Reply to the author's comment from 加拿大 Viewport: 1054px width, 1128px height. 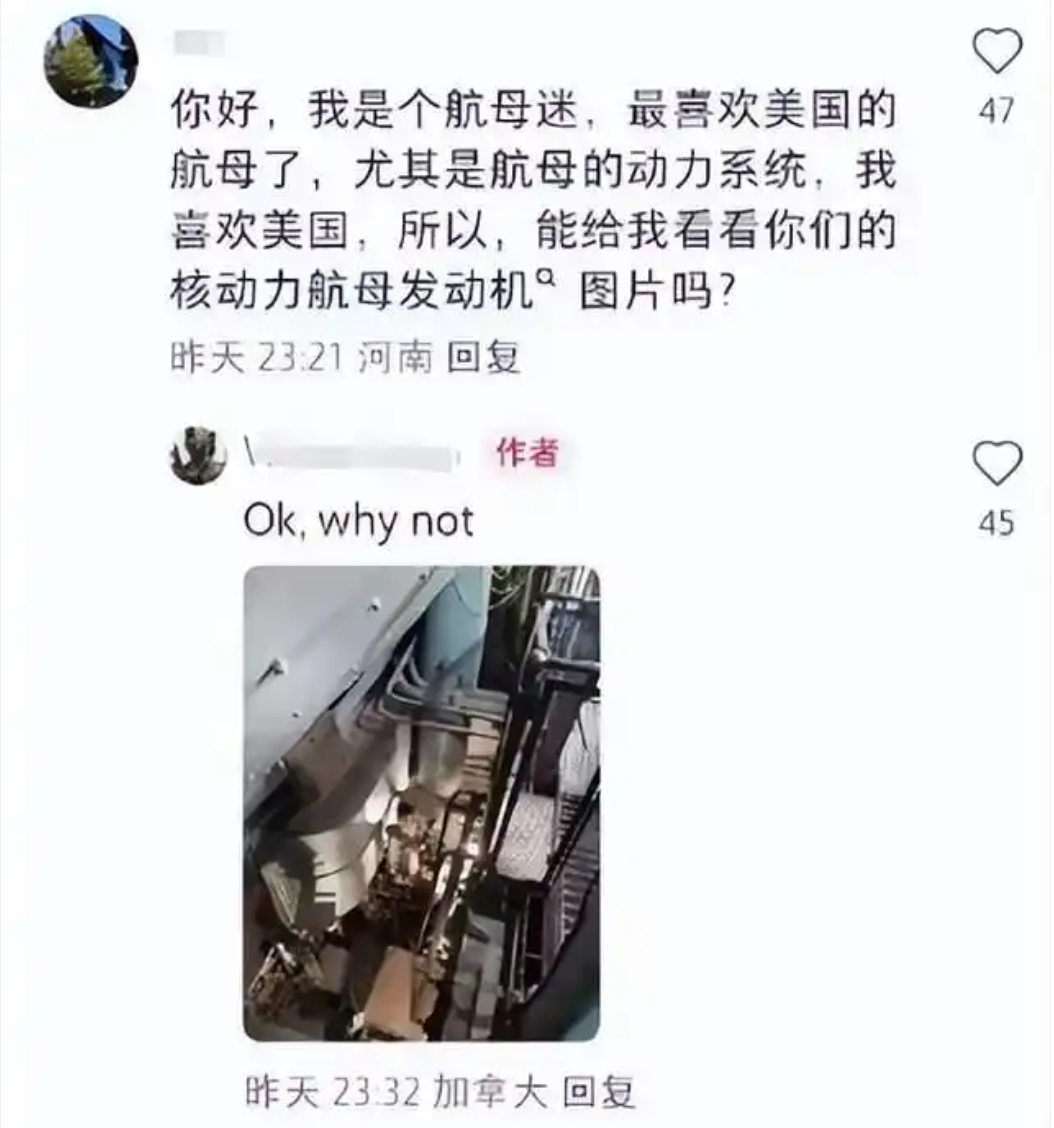click(x=598, y=1093)
